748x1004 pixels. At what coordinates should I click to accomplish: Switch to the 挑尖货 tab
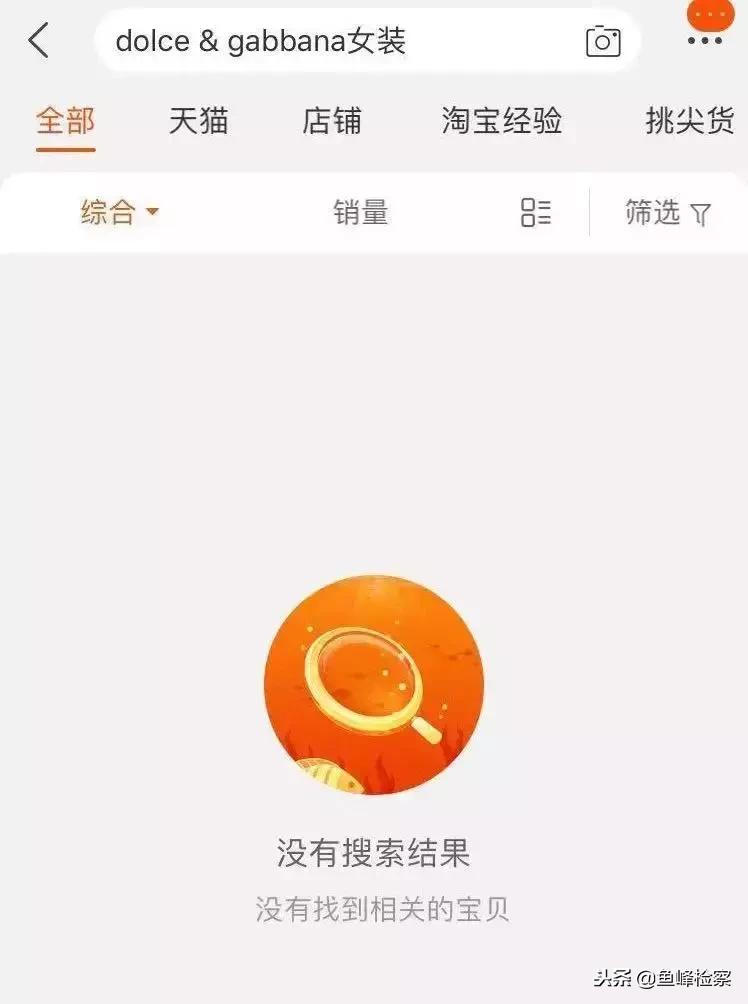(688, 121)
